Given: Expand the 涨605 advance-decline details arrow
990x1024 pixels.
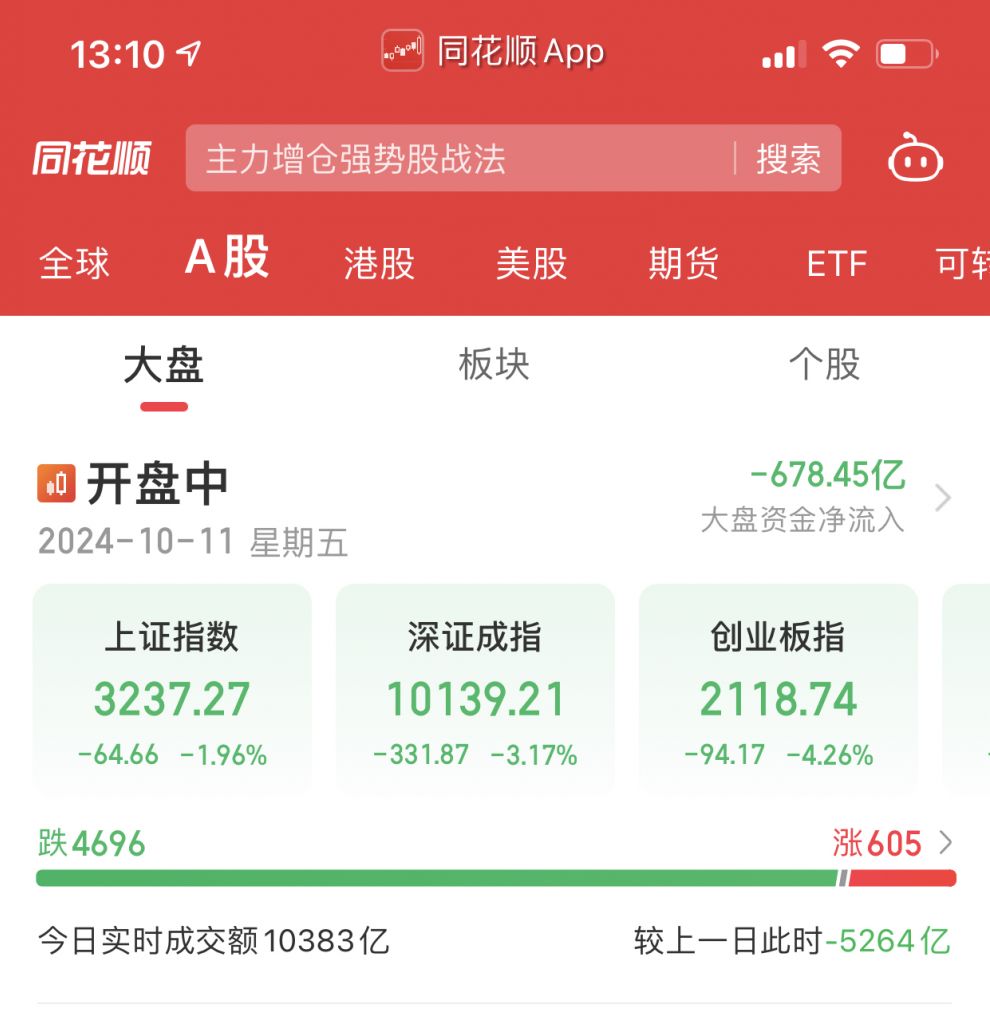Looking at the screenshot, I should (x=944, y=843).
